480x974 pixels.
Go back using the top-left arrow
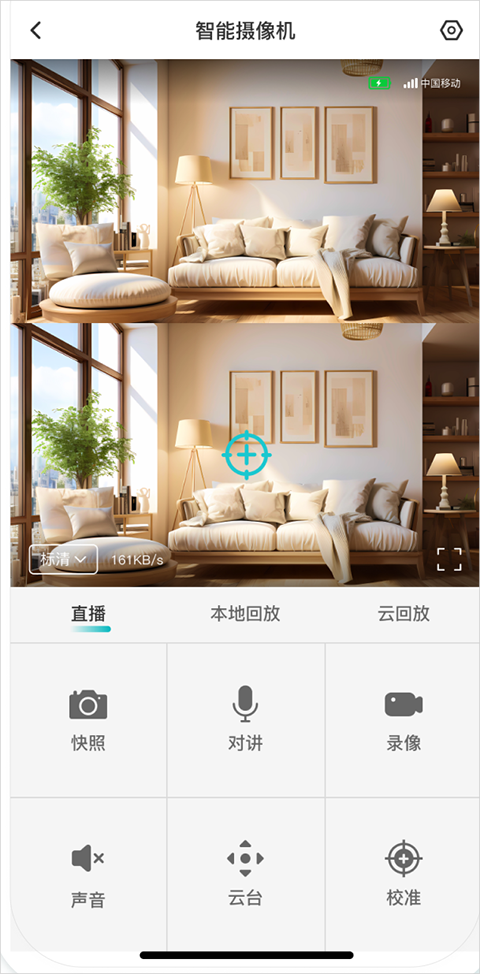pyautogui.click(x=36, y=30)
